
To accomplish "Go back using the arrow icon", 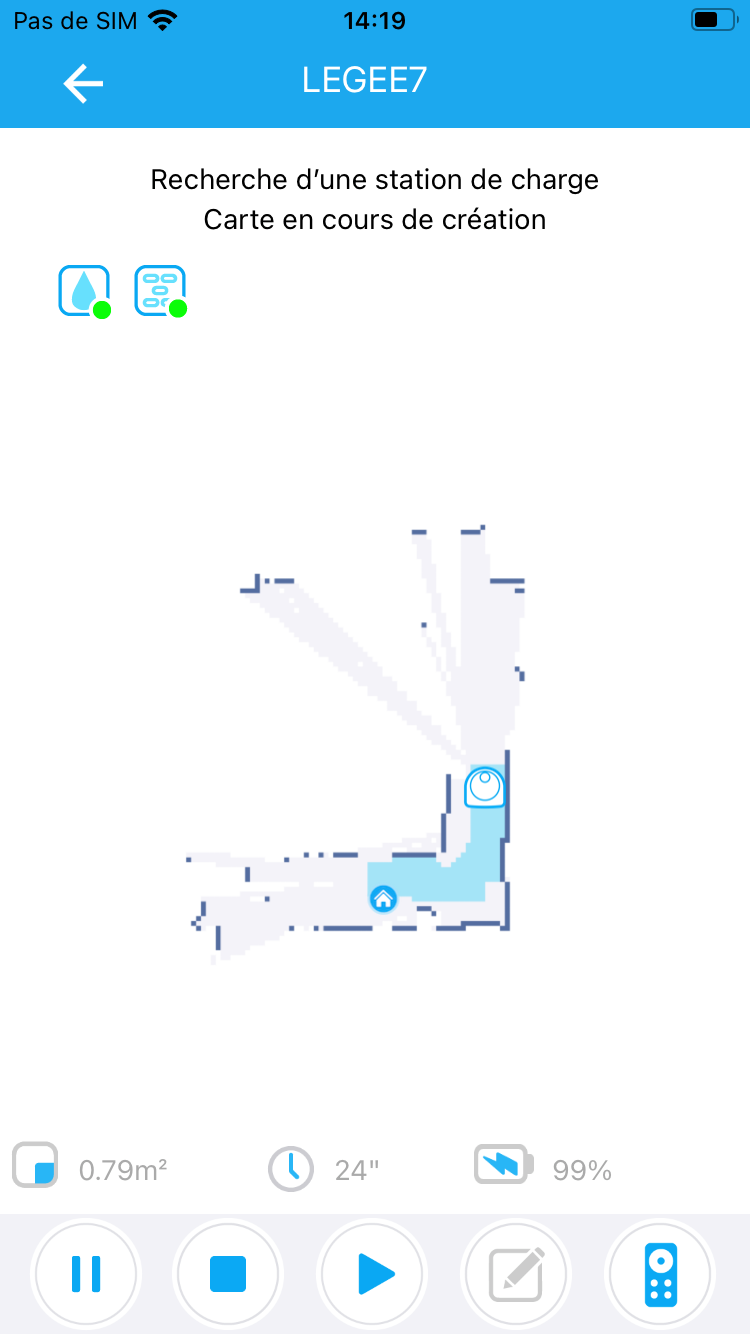I will [84, 84].
